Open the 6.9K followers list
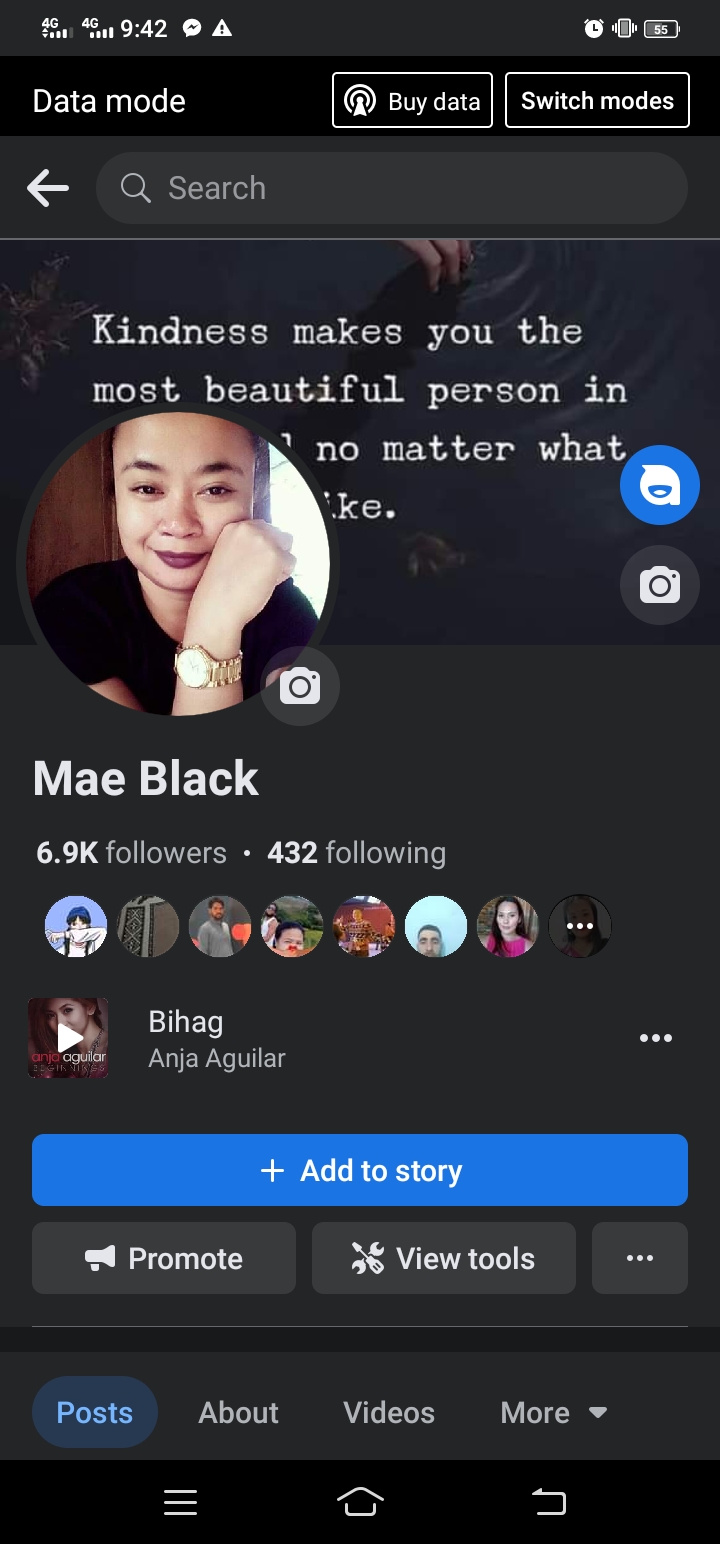 (131, 853)
